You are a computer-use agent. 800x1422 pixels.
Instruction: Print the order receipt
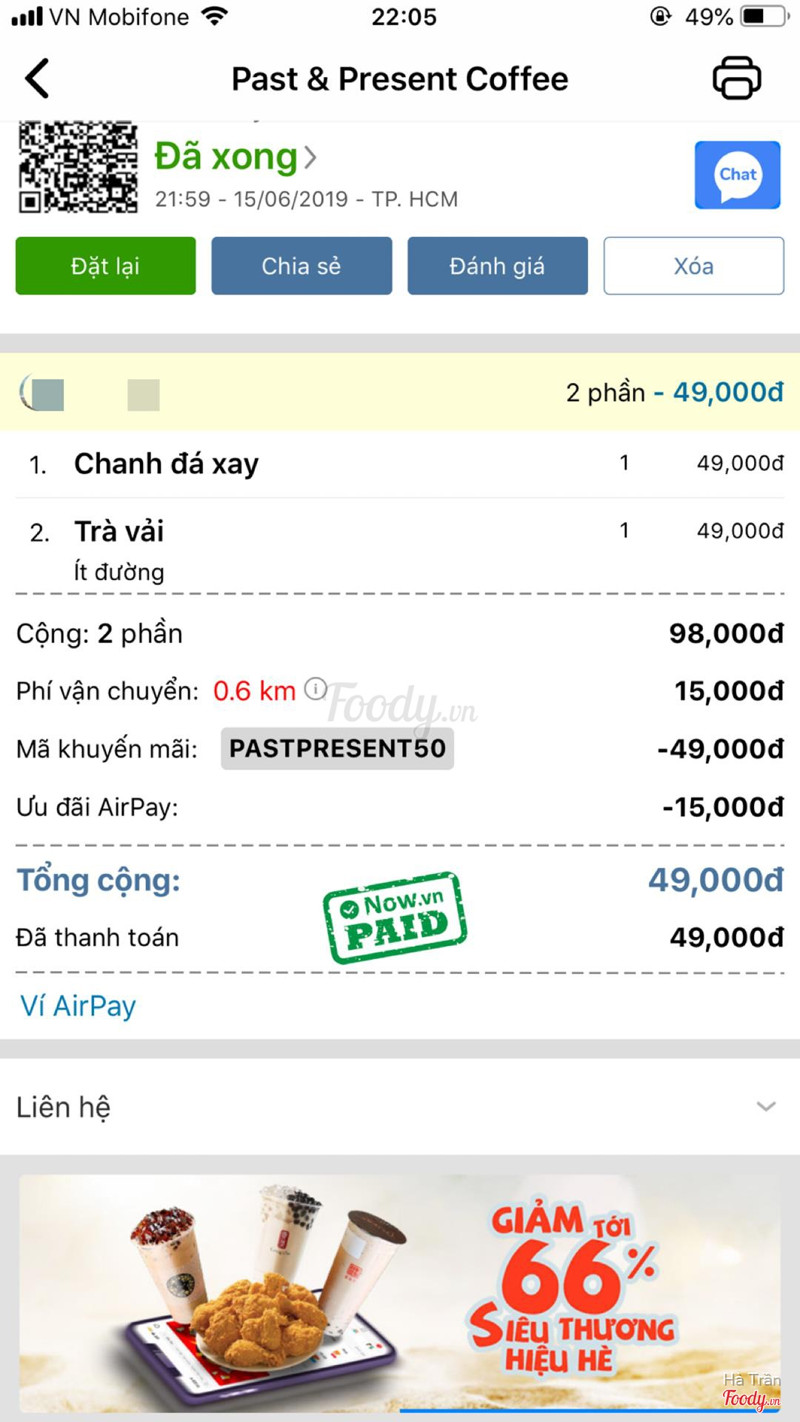[737, 79]
